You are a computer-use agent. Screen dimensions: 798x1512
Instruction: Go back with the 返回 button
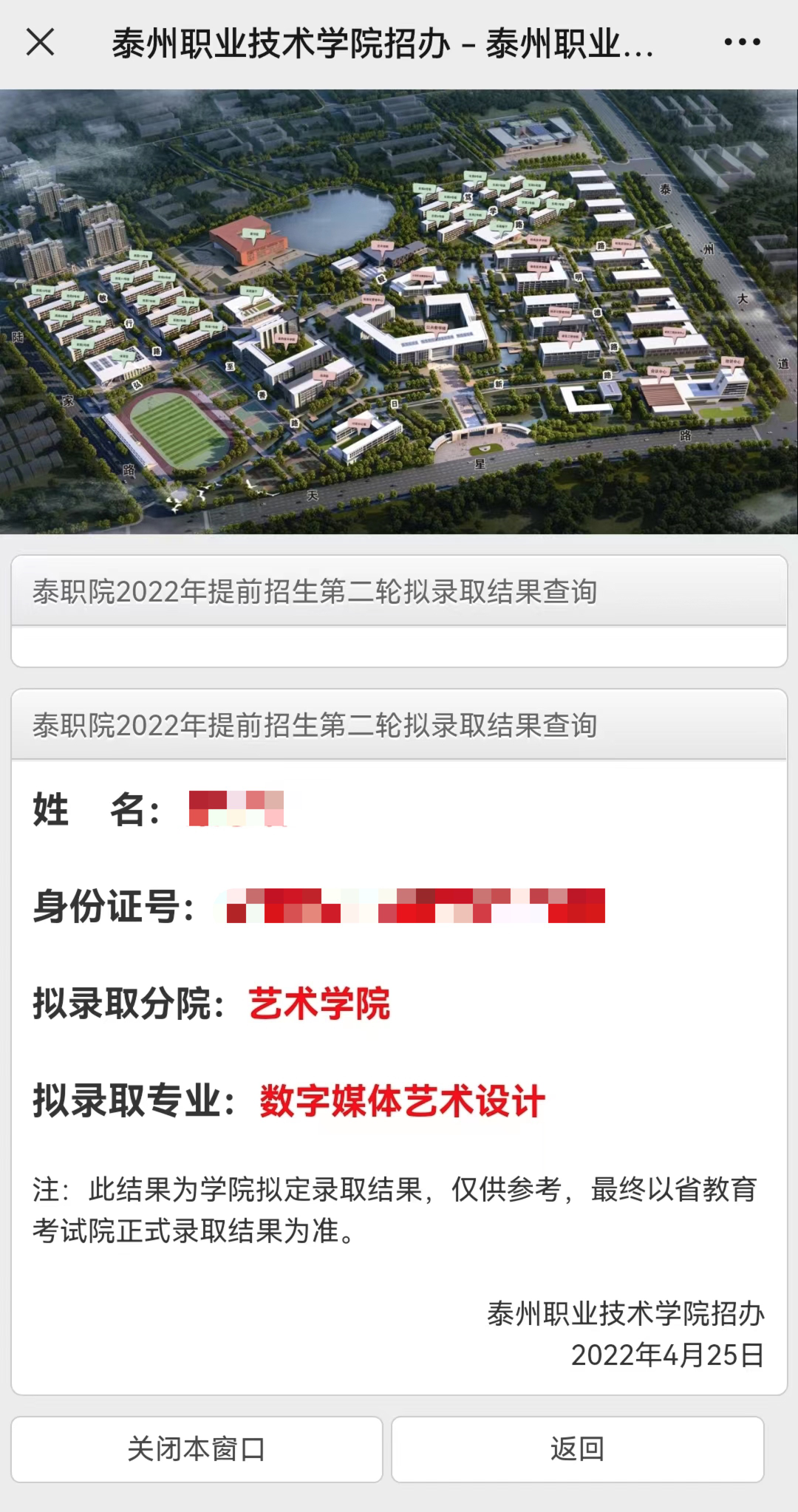coord(577,1449)
